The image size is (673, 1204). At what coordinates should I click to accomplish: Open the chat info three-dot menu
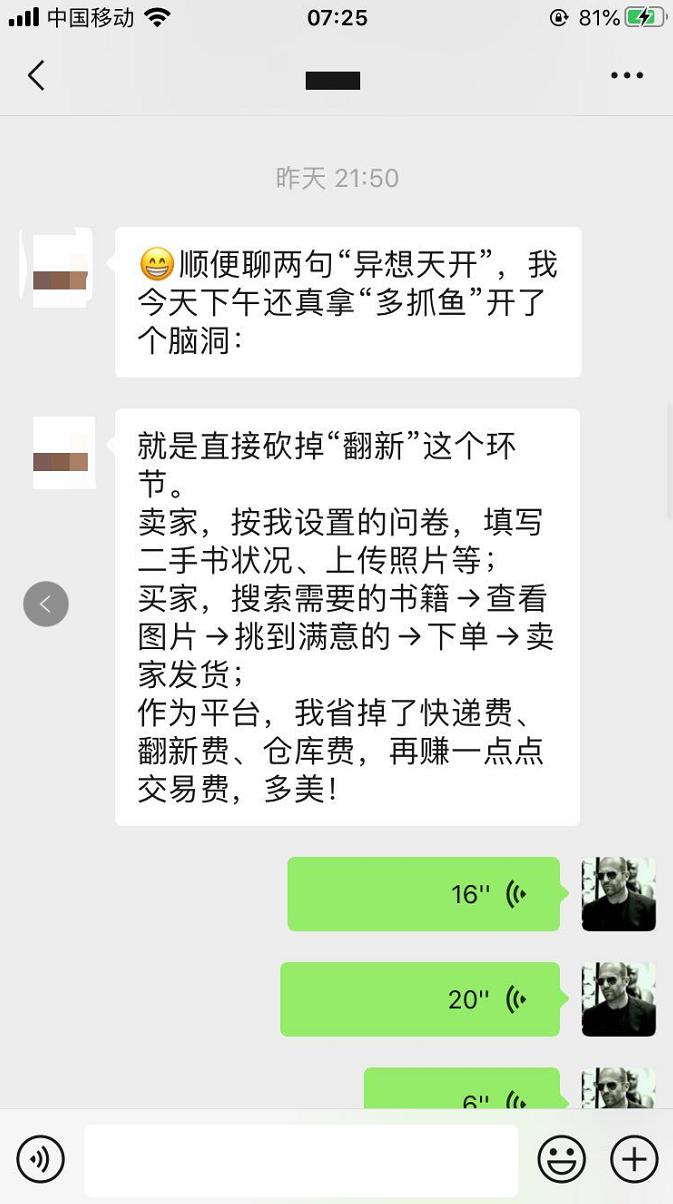click(627, 75)
